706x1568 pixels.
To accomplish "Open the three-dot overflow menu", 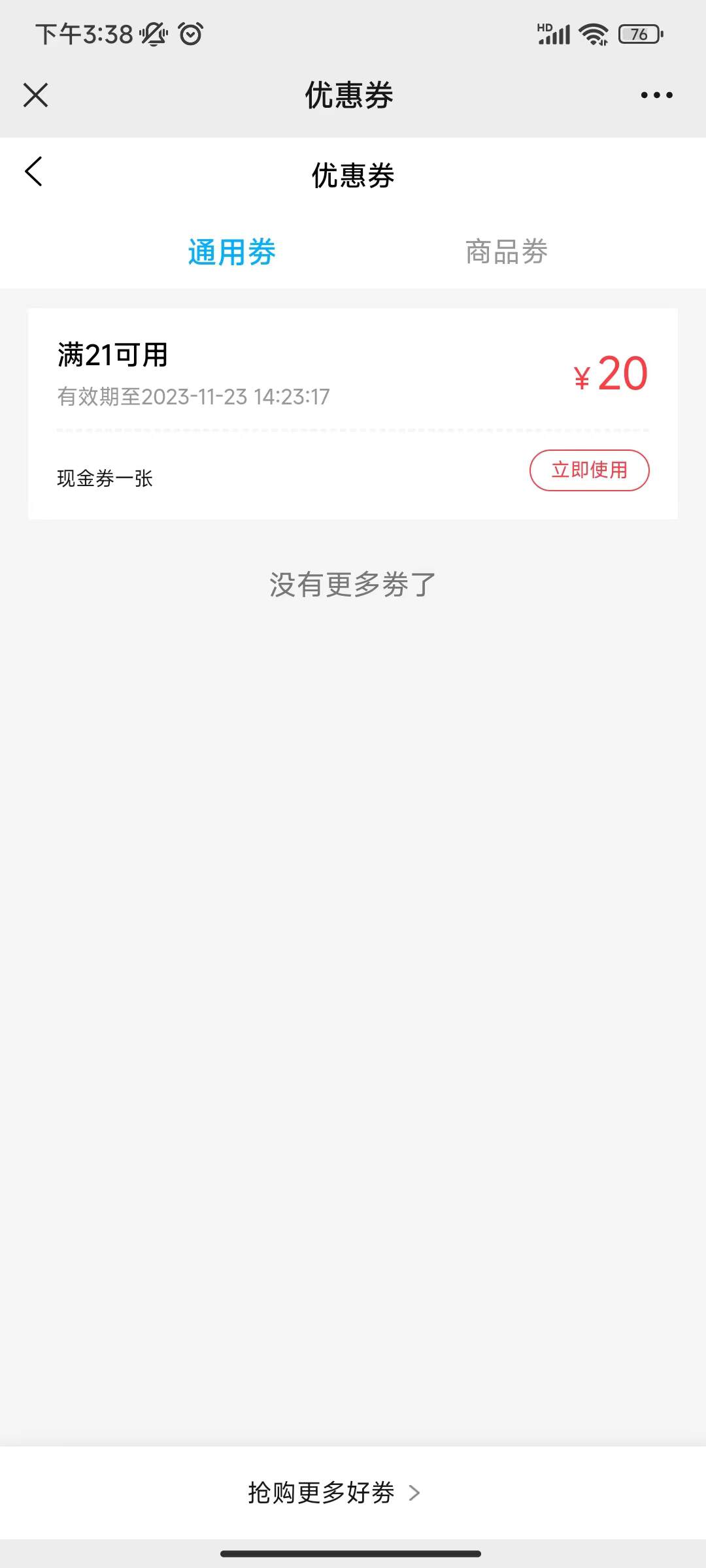I will [656, 95].
